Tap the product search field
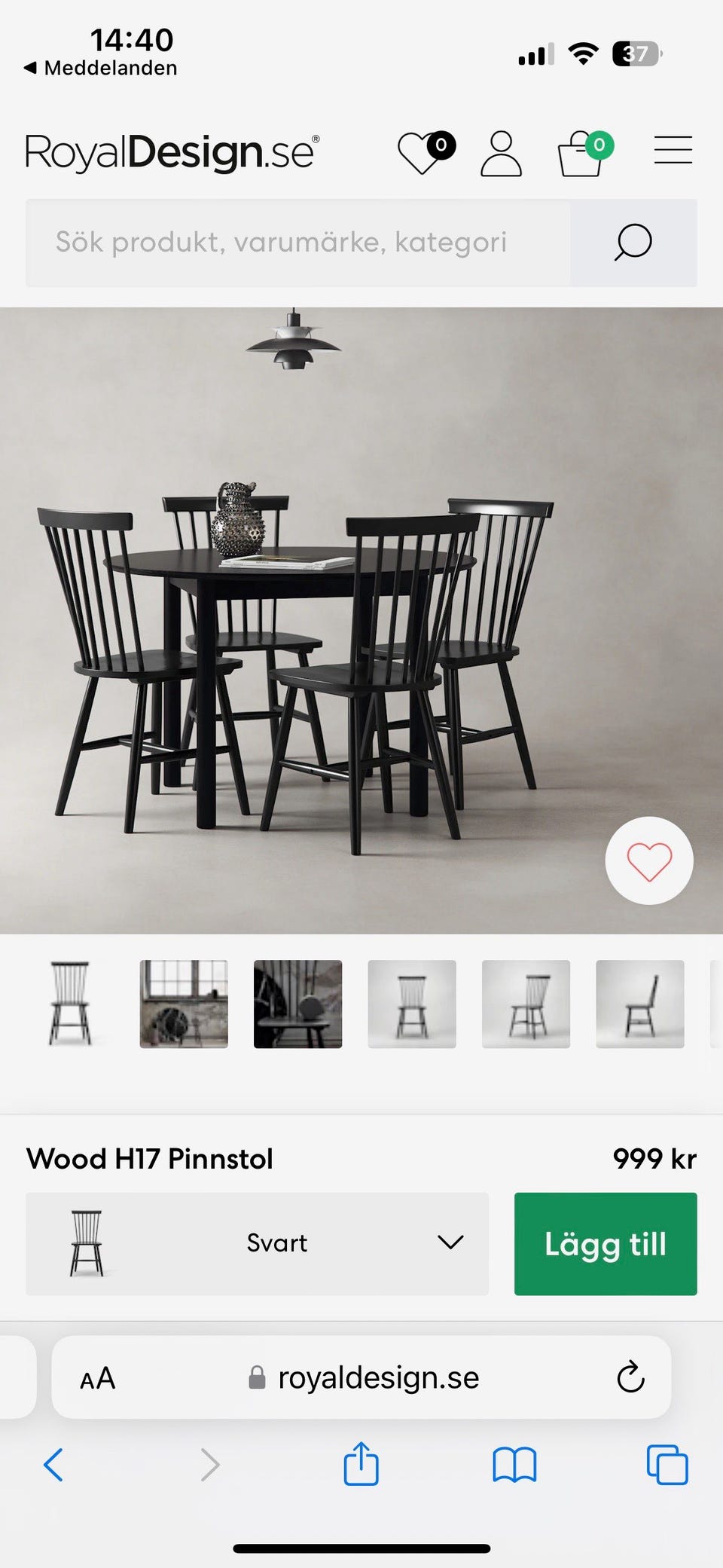This screenshot has width=723, height=1568. [298, 243]
